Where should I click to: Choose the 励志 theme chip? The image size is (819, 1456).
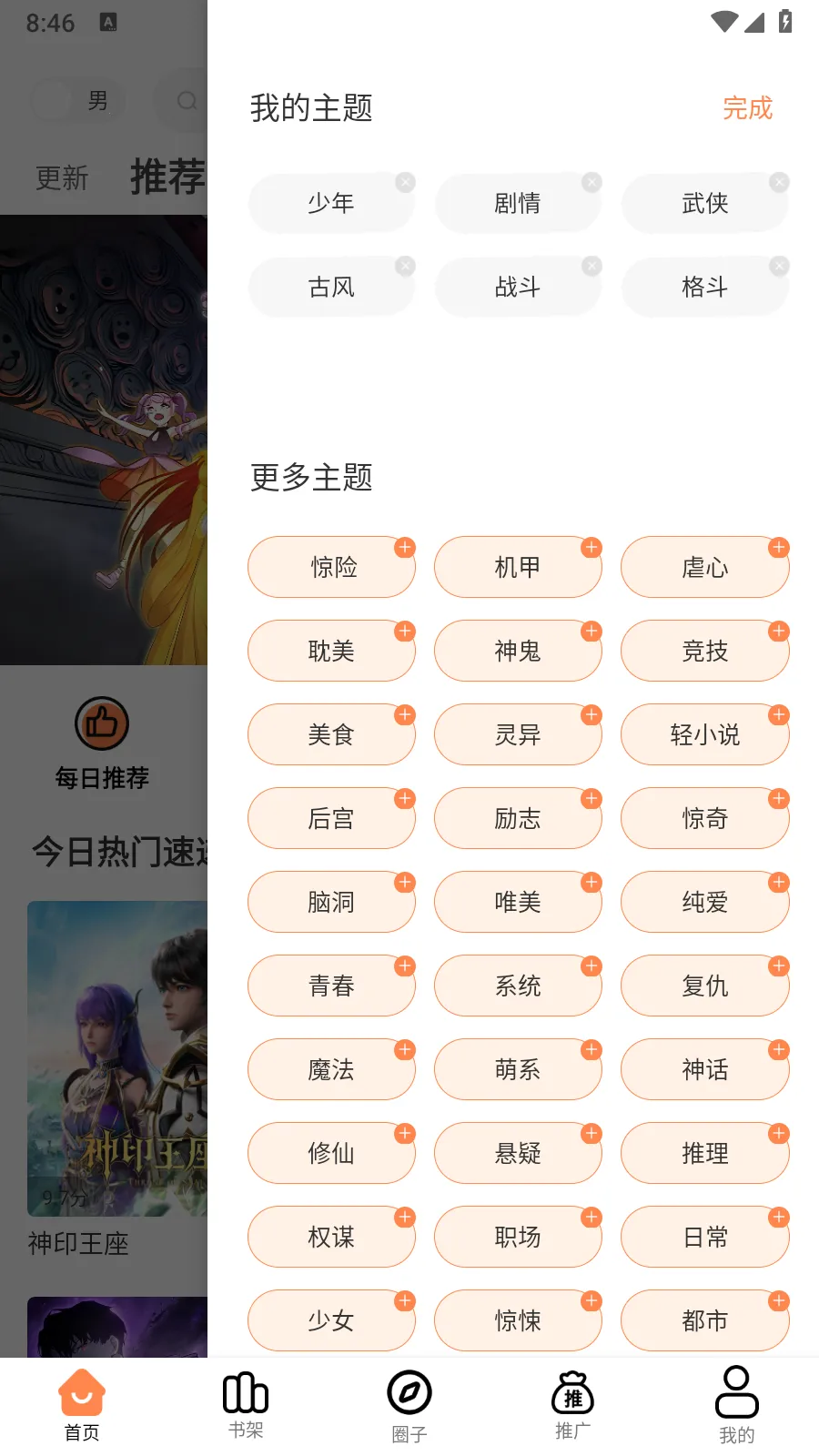[518, 818]
